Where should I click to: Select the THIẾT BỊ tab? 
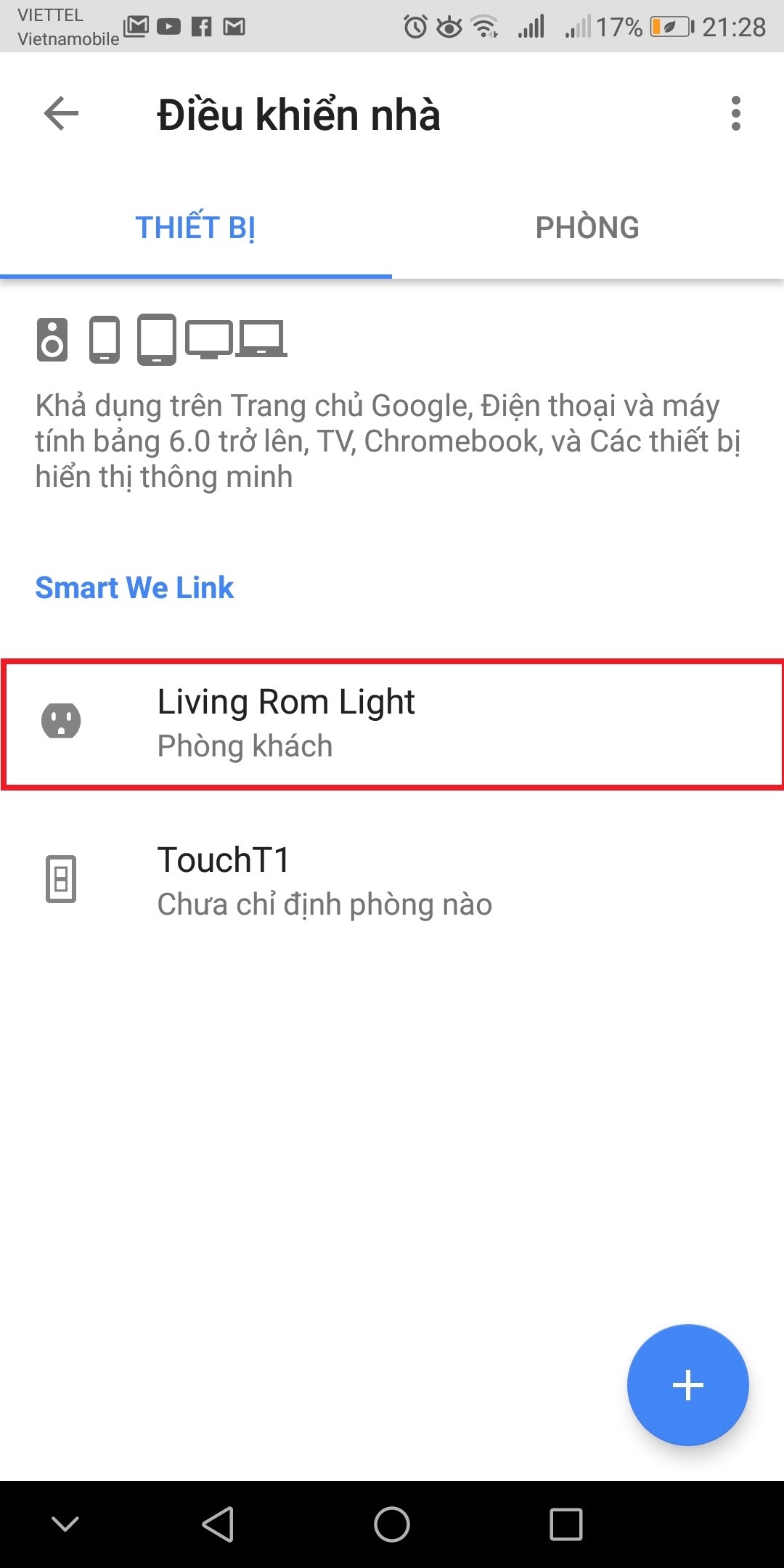point(195,228)
